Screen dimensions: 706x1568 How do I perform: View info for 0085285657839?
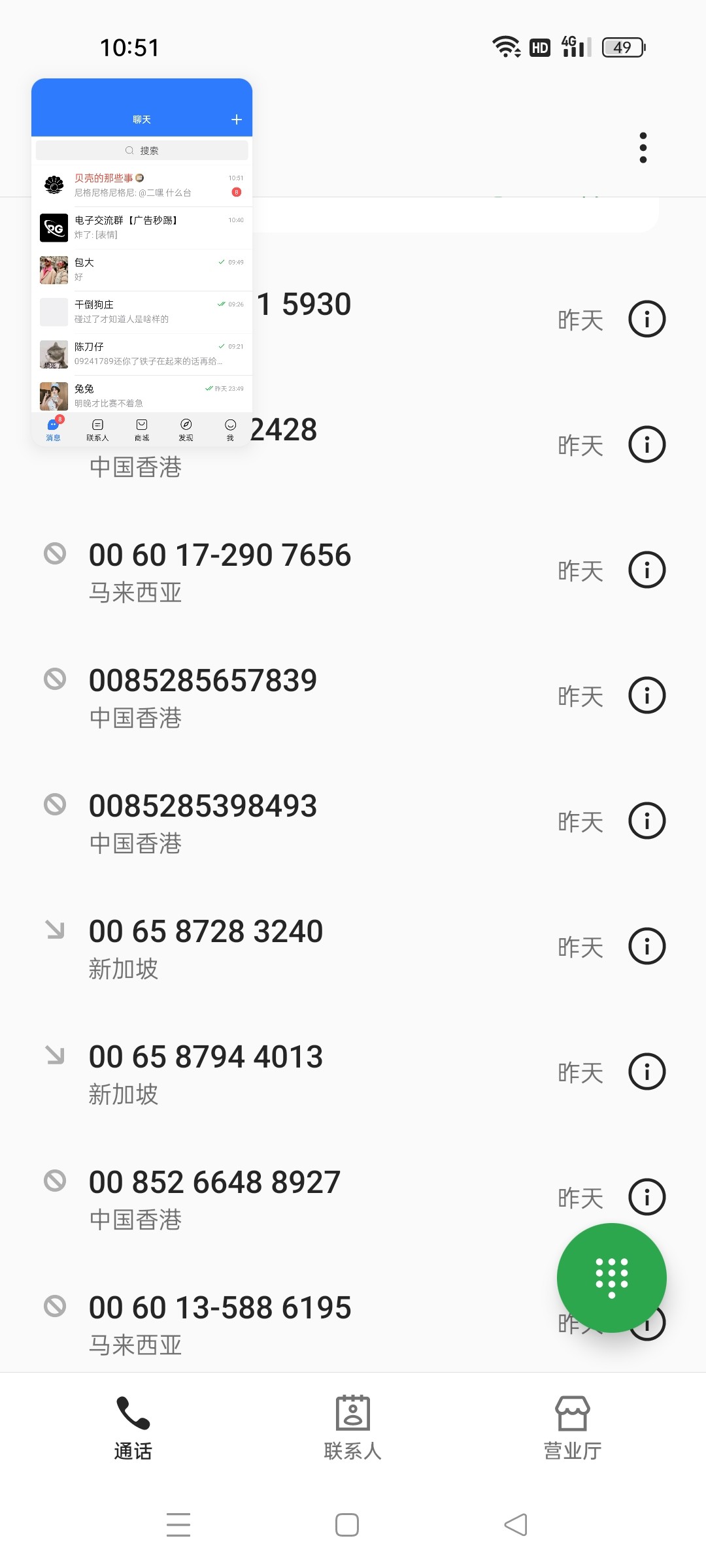tap(647, 696)
